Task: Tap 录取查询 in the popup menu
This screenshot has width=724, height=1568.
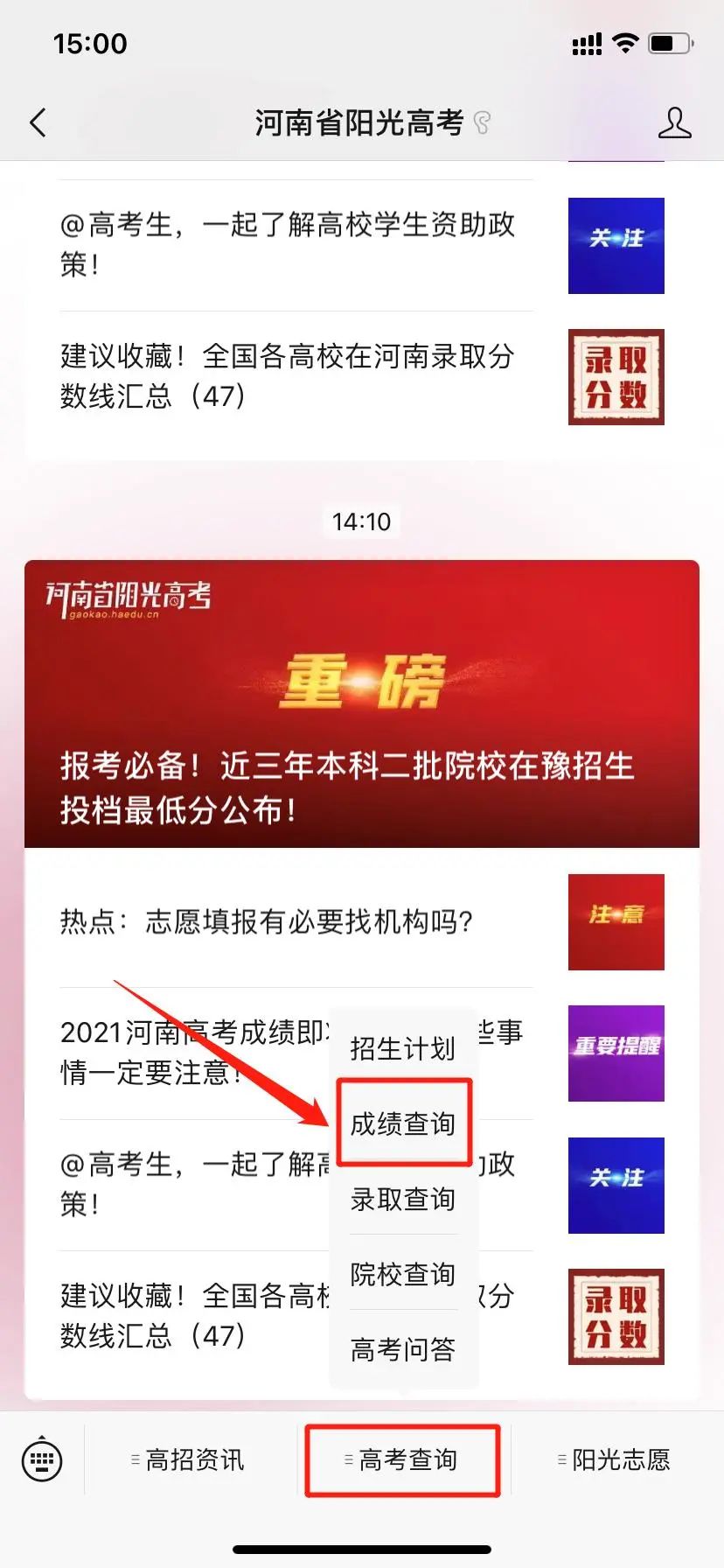Action: pos(403,1199)
